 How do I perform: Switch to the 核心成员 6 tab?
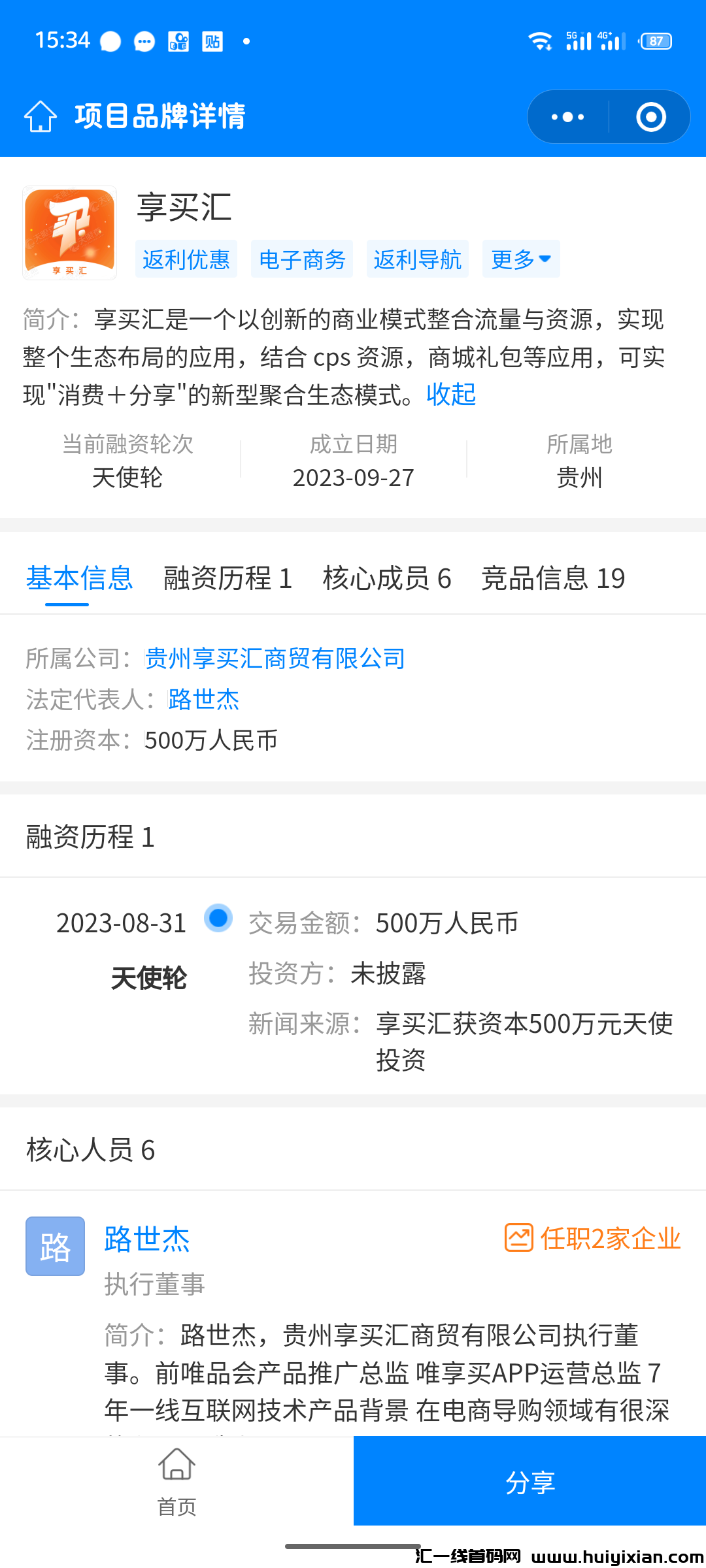(387, 578)
